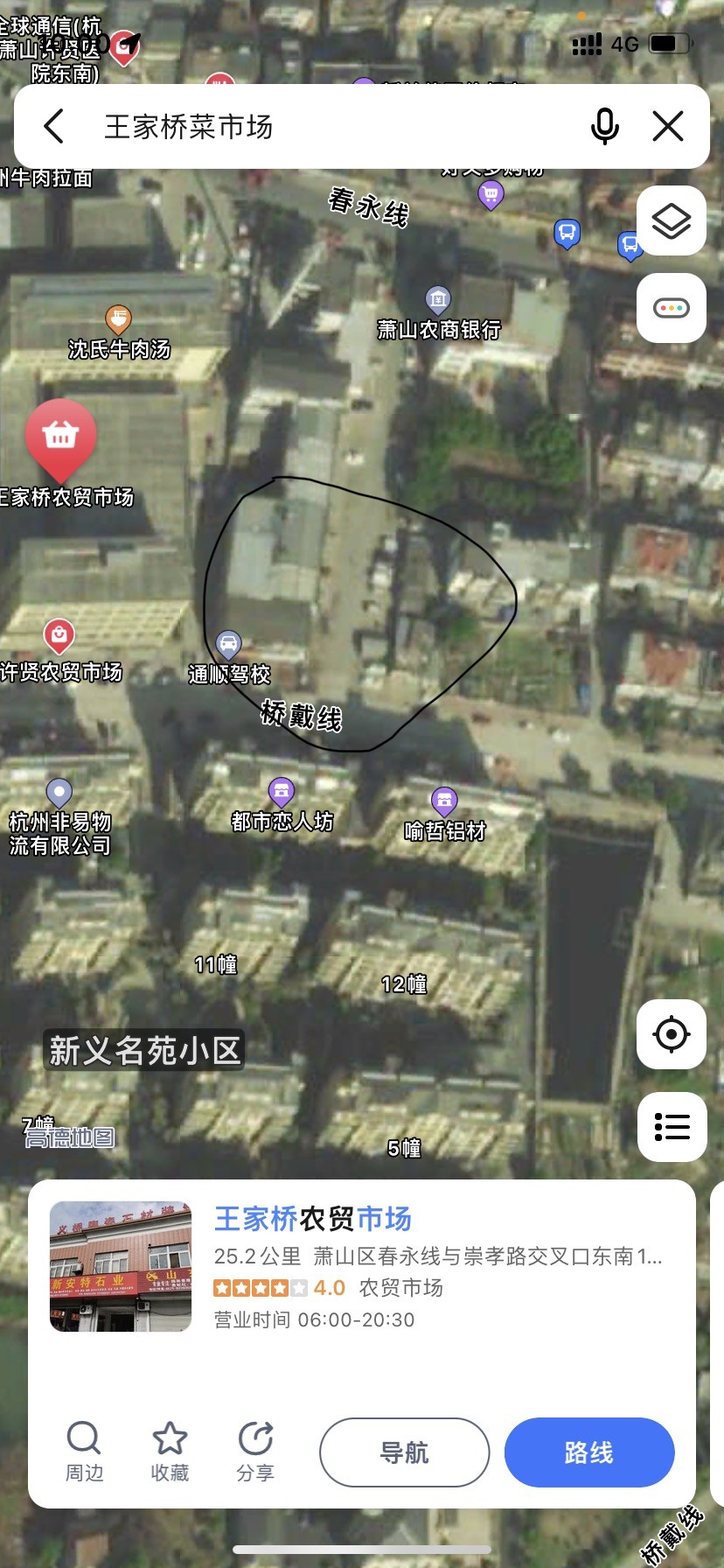The height and width of the screenshot is (1568, 724).
Task: Open the map layers selector
Action: coord(672,220)
